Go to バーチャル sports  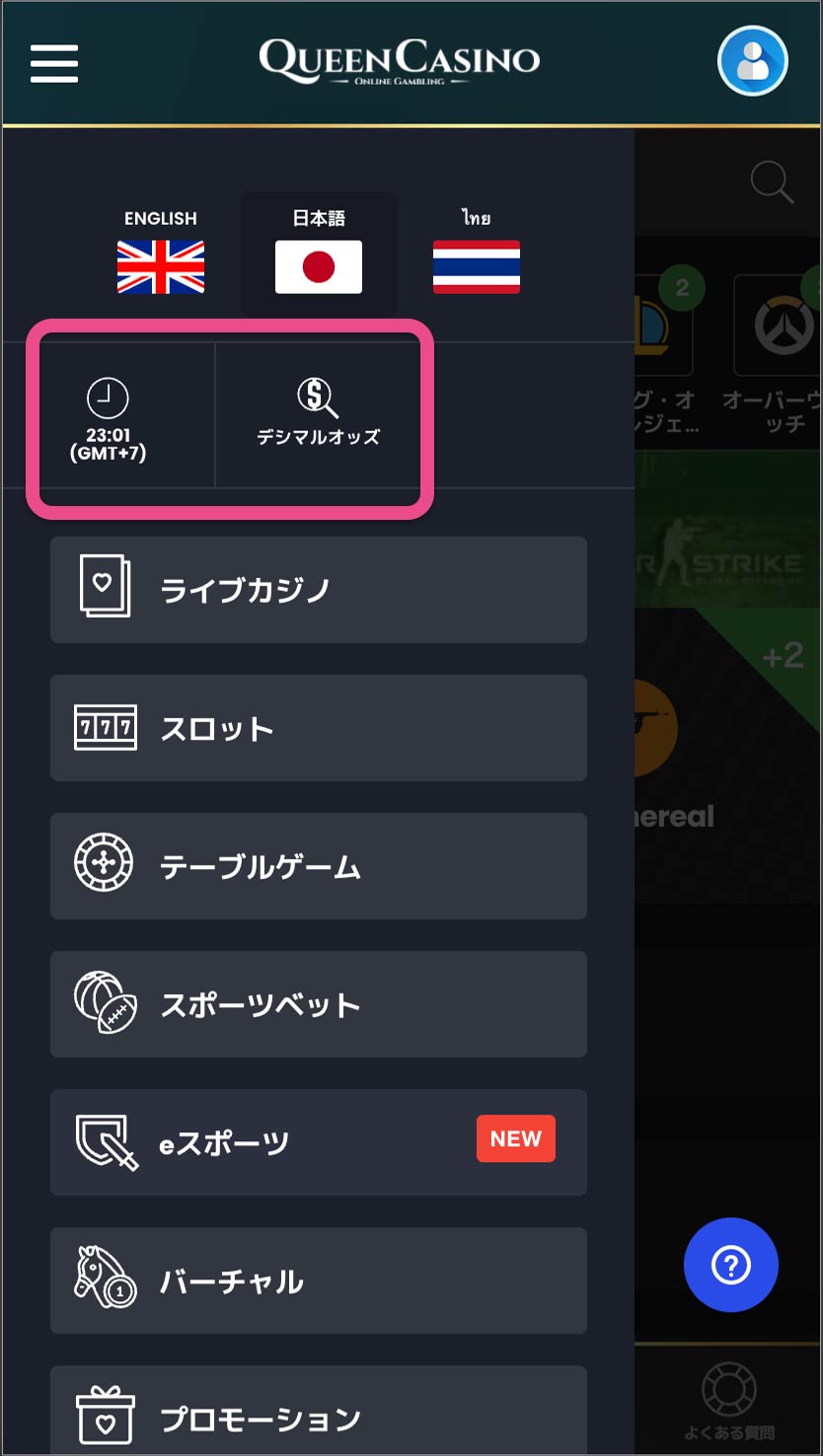coord(318,1280)
